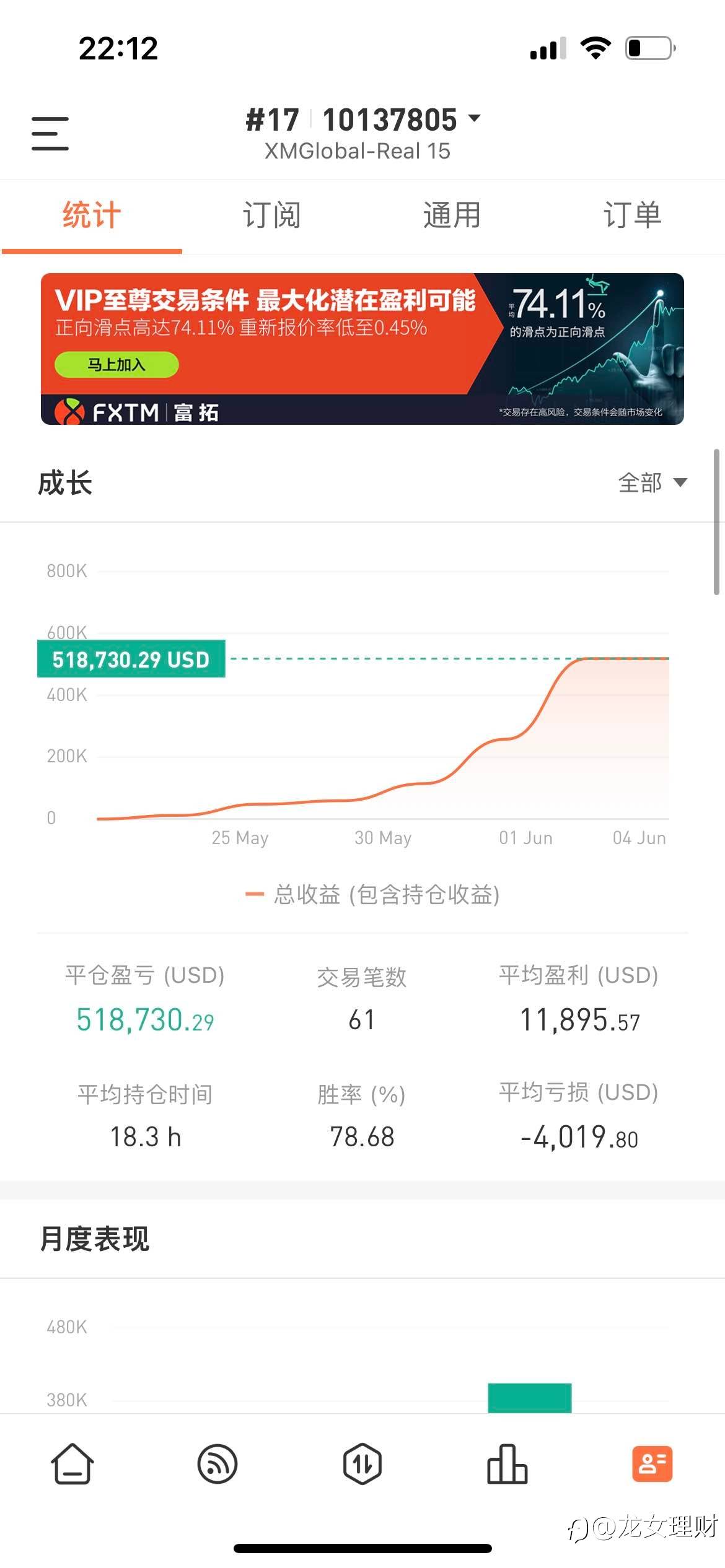The width and height of the screenshot is (725, 1568).
Task: Open the trade hexagon in the bottom bar
Action: pos(362,1465)
